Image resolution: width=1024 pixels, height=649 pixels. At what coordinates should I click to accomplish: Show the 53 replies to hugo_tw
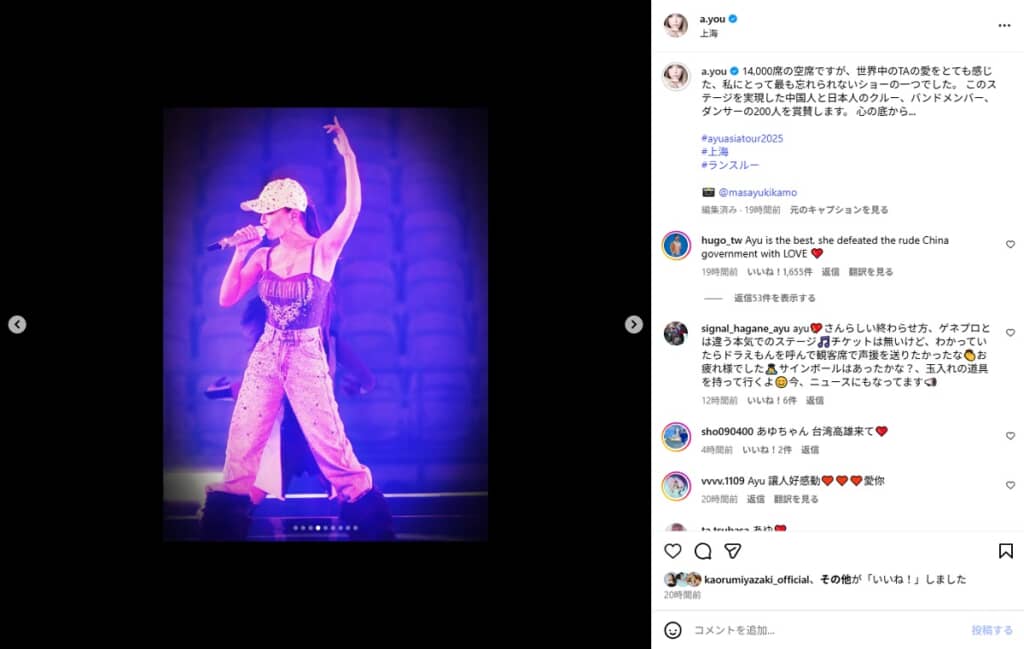[774, 298]
